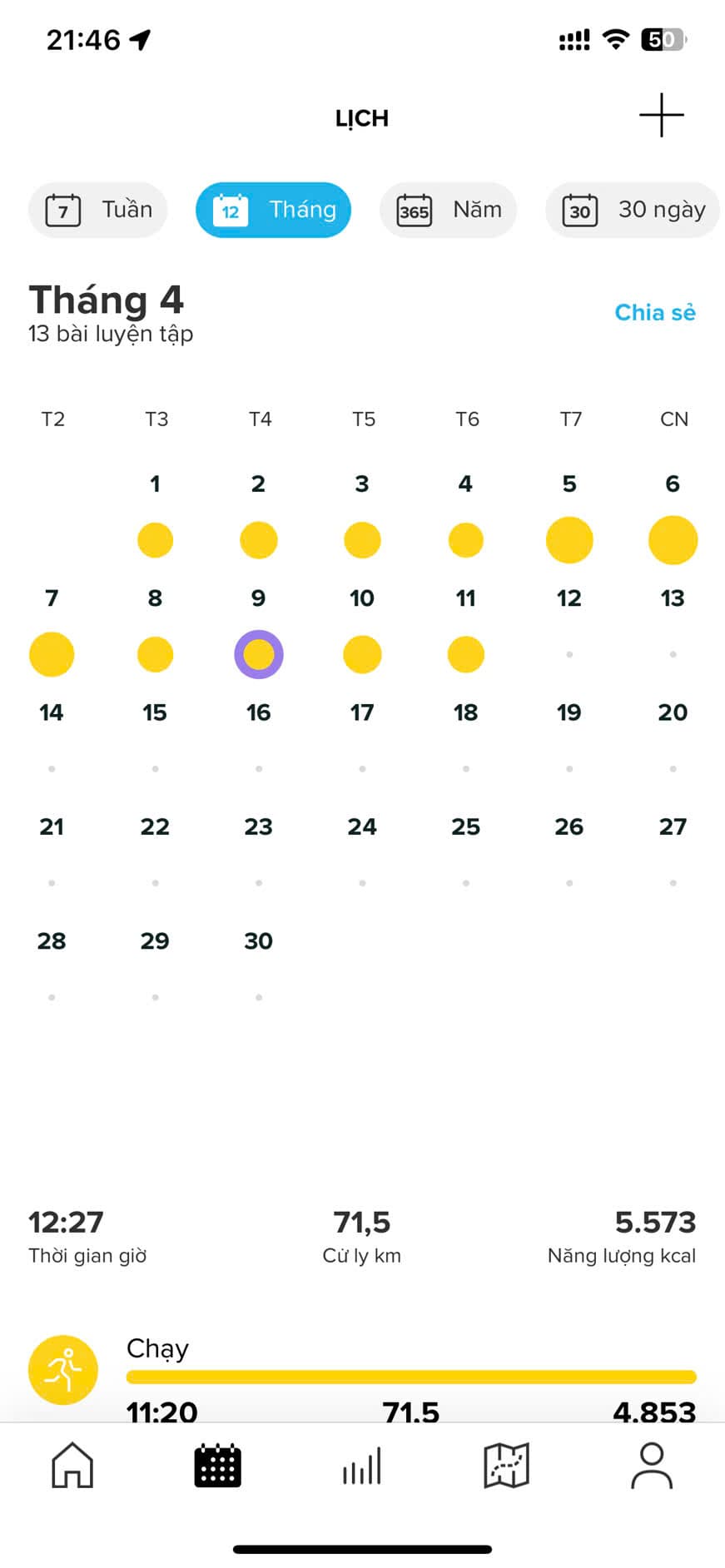Tap Chia sẻ to share the month

pyautogui.click(x=654, y=312)
